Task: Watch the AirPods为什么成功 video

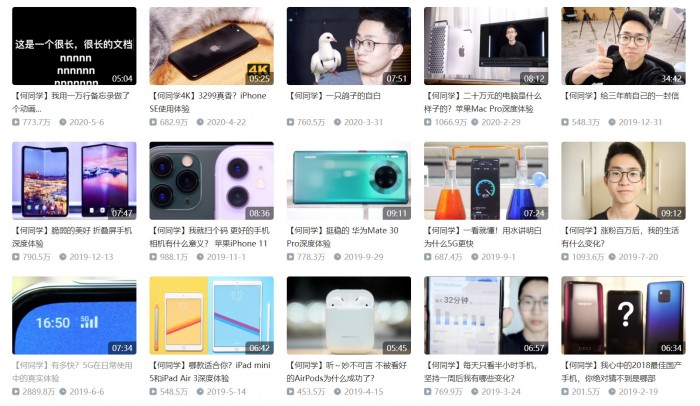Action: (x=348, y=315)
